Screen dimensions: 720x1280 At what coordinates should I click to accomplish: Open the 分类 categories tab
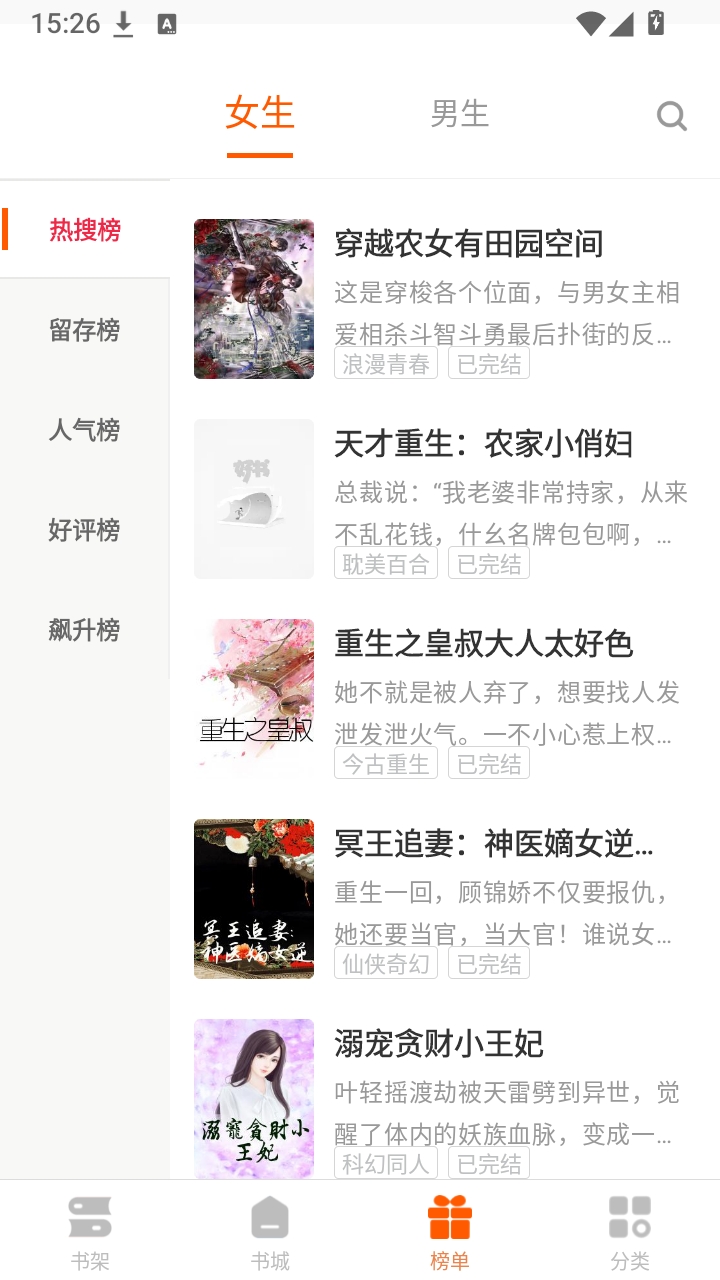coord(630,1232)
